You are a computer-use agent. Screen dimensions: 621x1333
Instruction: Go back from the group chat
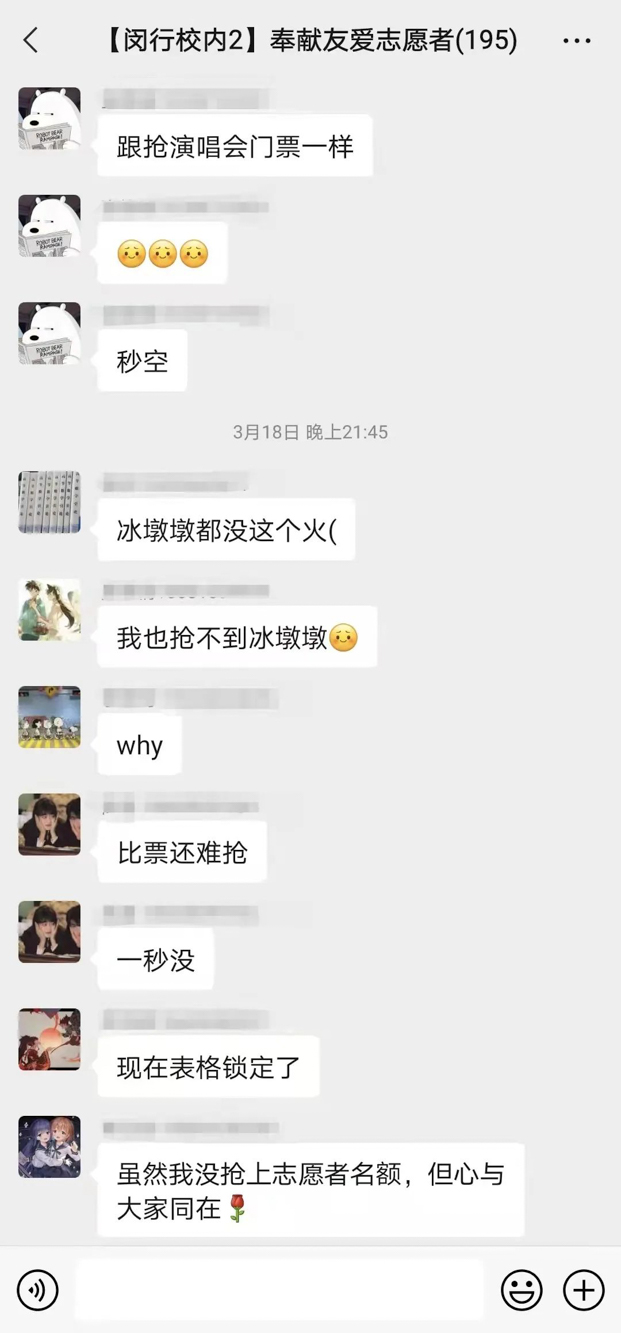tap(31, 40)
